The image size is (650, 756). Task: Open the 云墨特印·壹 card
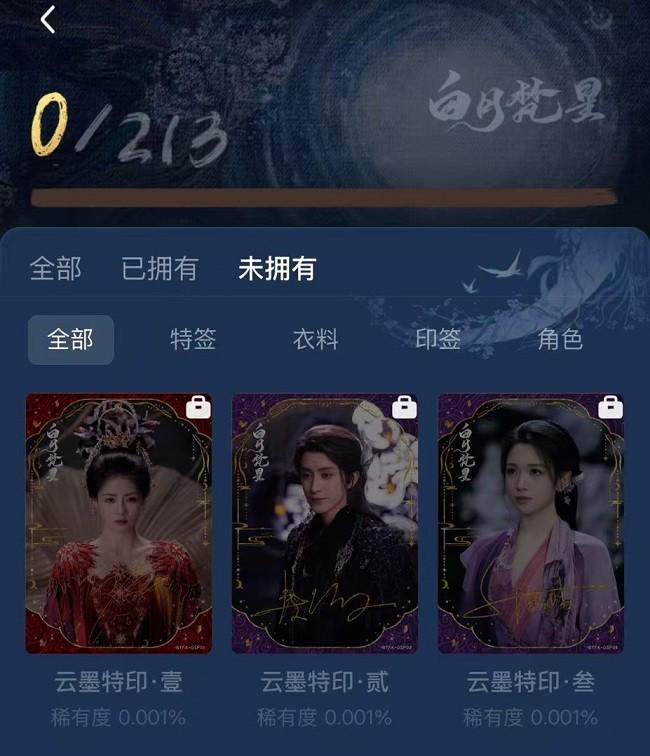(x=119, y=523)
